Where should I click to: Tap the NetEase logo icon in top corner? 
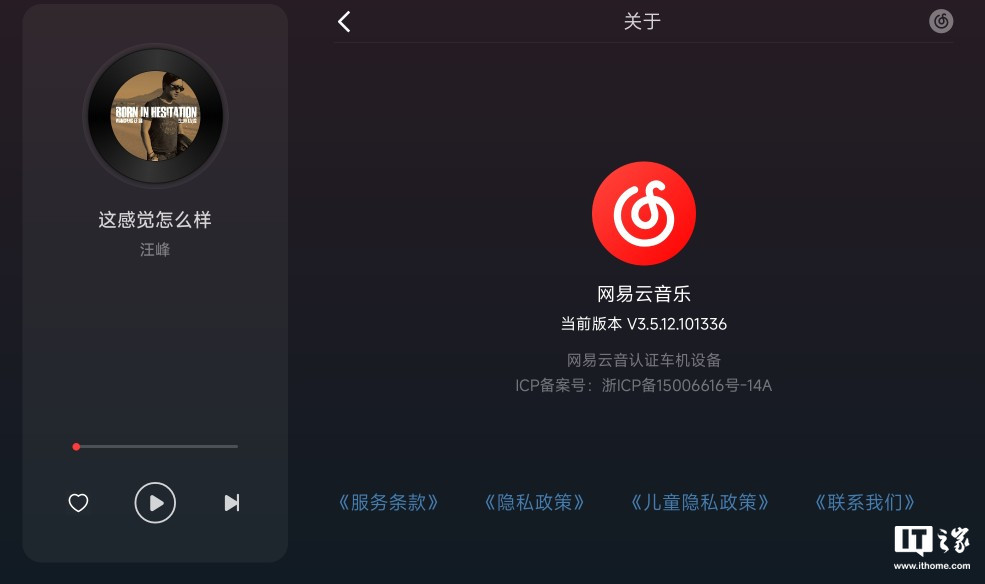click(941, 21)
